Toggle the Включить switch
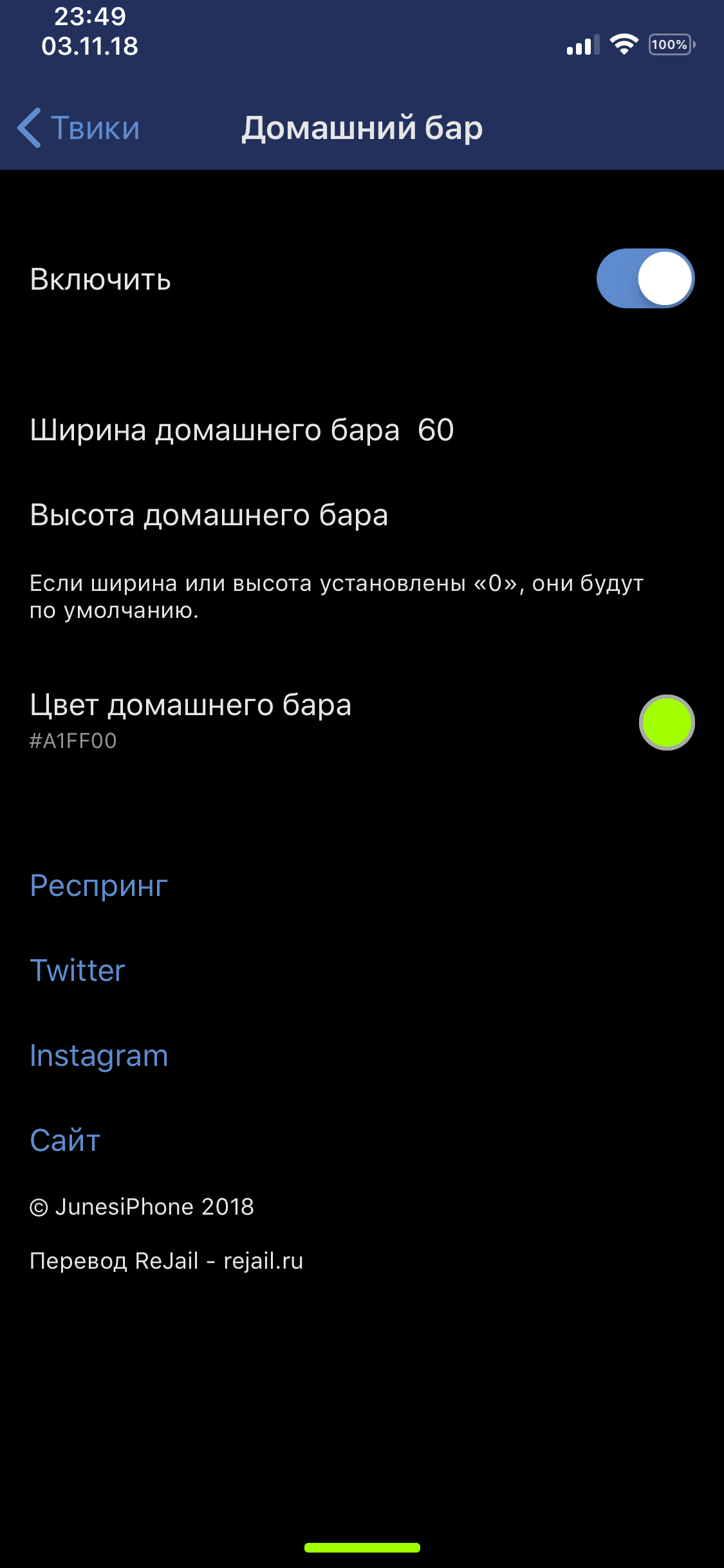 click(645, 279)
